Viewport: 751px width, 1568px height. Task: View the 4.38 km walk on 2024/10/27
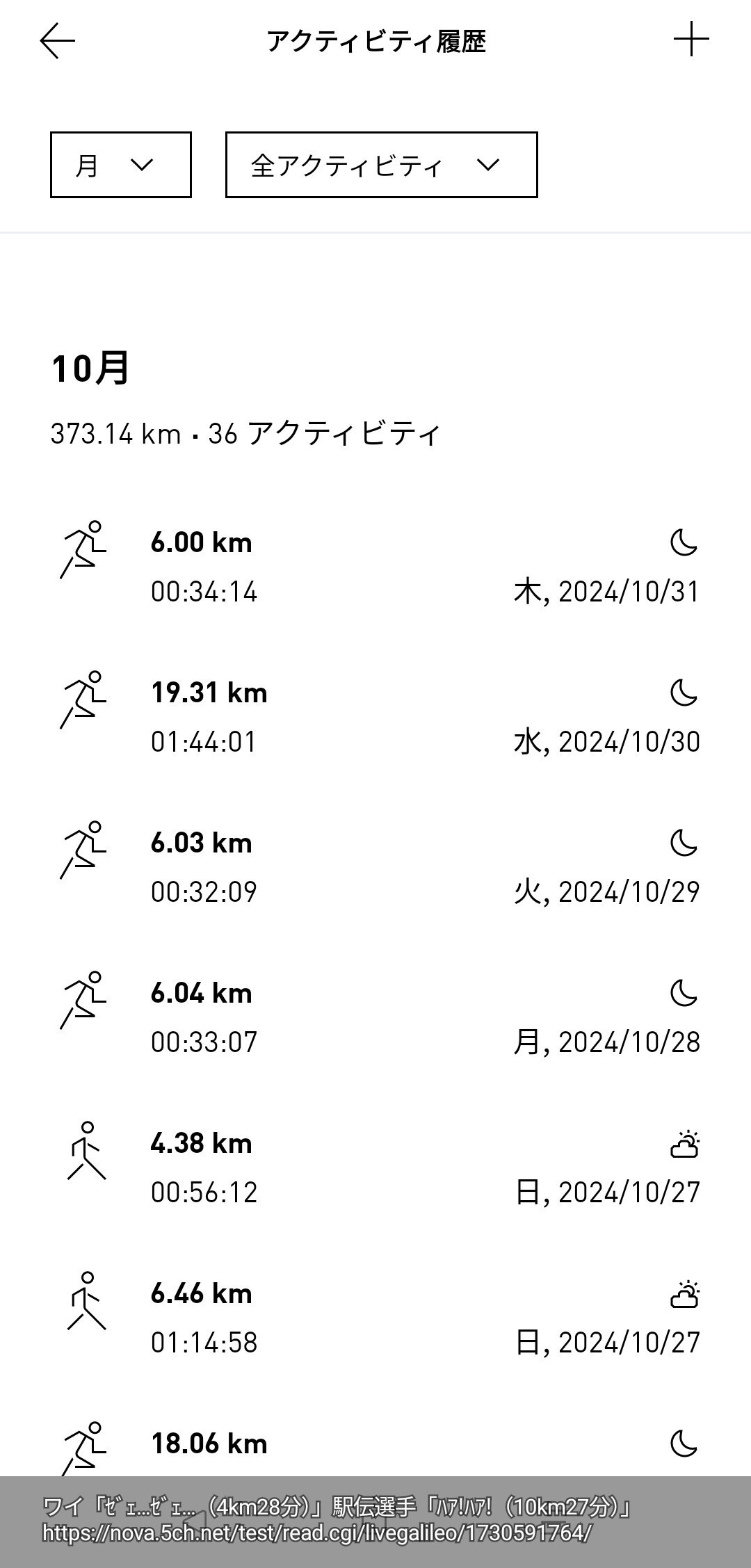click(375, 1167)
